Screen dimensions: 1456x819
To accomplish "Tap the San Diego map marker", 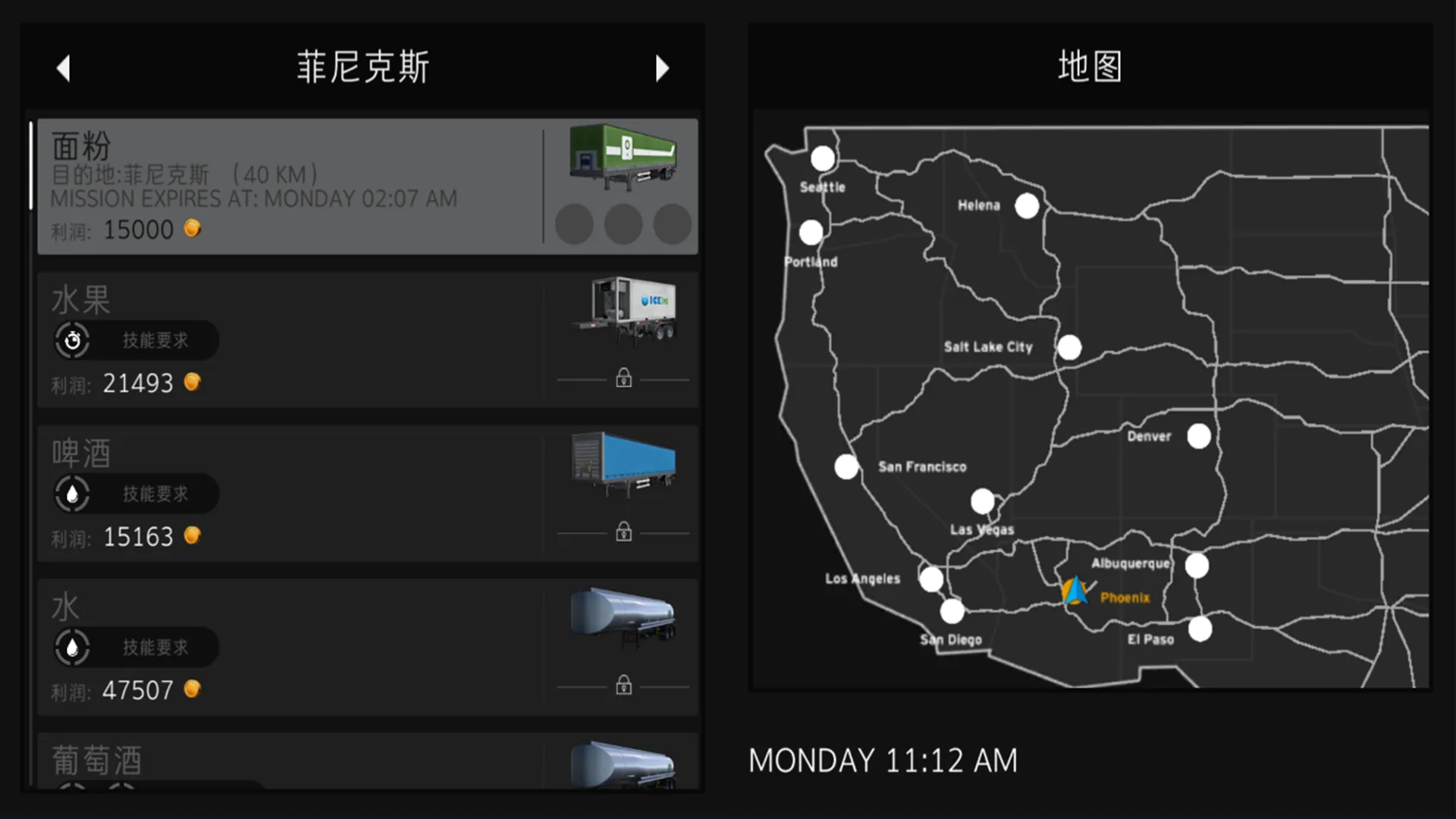I will point(952,611).
